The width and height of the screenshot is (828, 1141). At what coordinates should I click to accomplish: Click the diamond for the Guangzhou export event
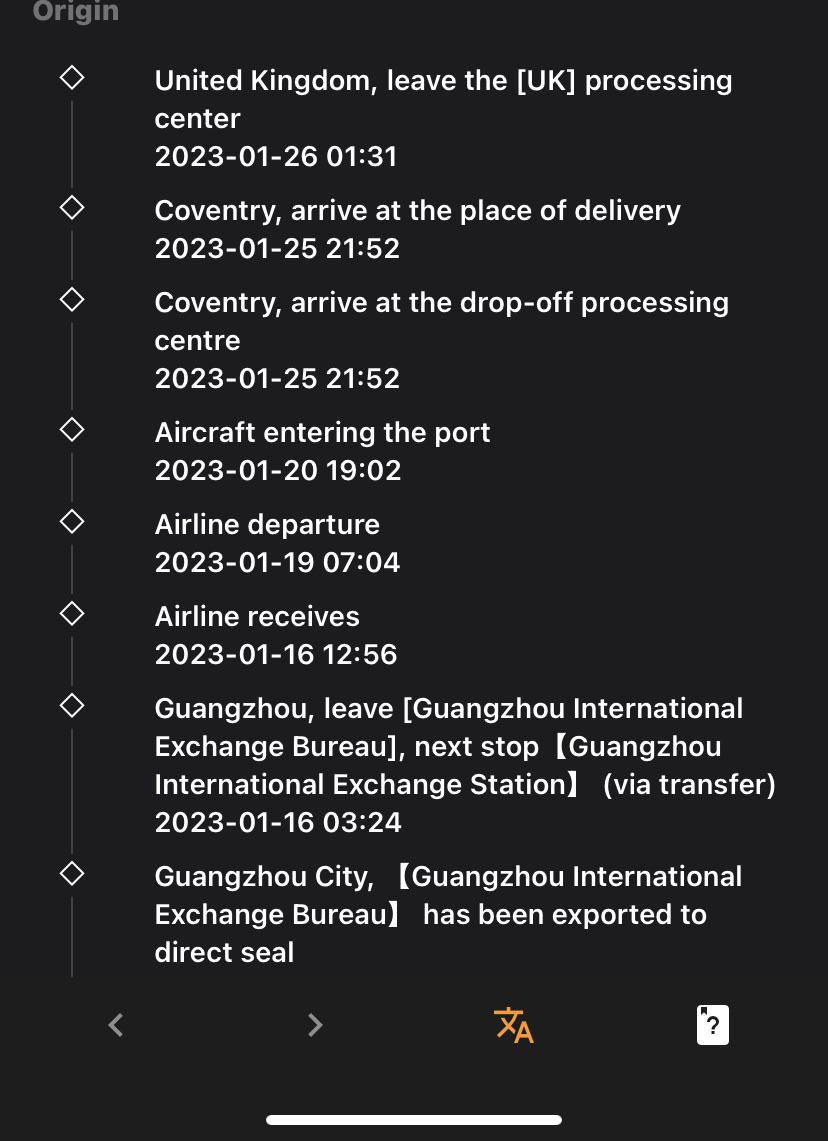(72, 873)
